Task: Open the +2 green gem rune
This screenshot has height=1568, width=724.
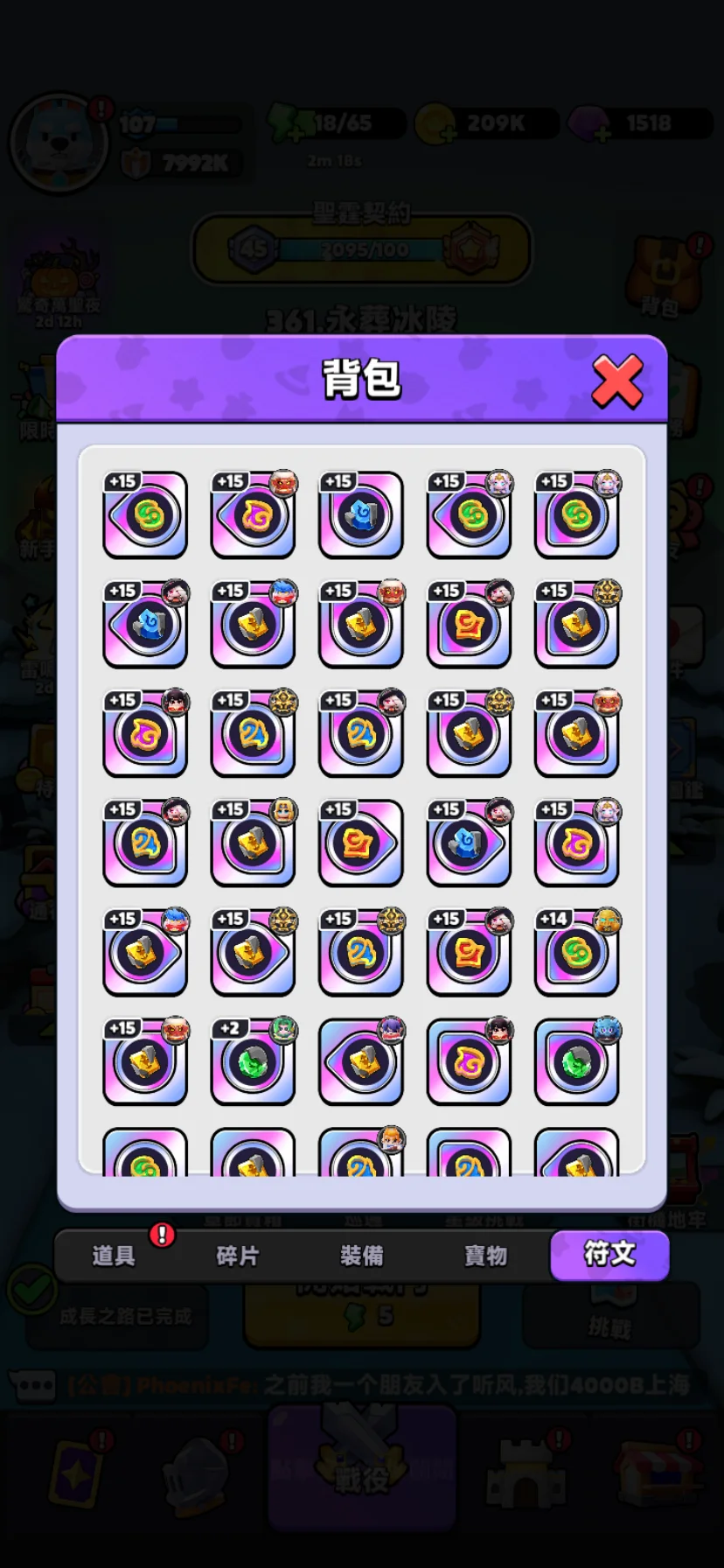Action: [x=253, y=1062]
